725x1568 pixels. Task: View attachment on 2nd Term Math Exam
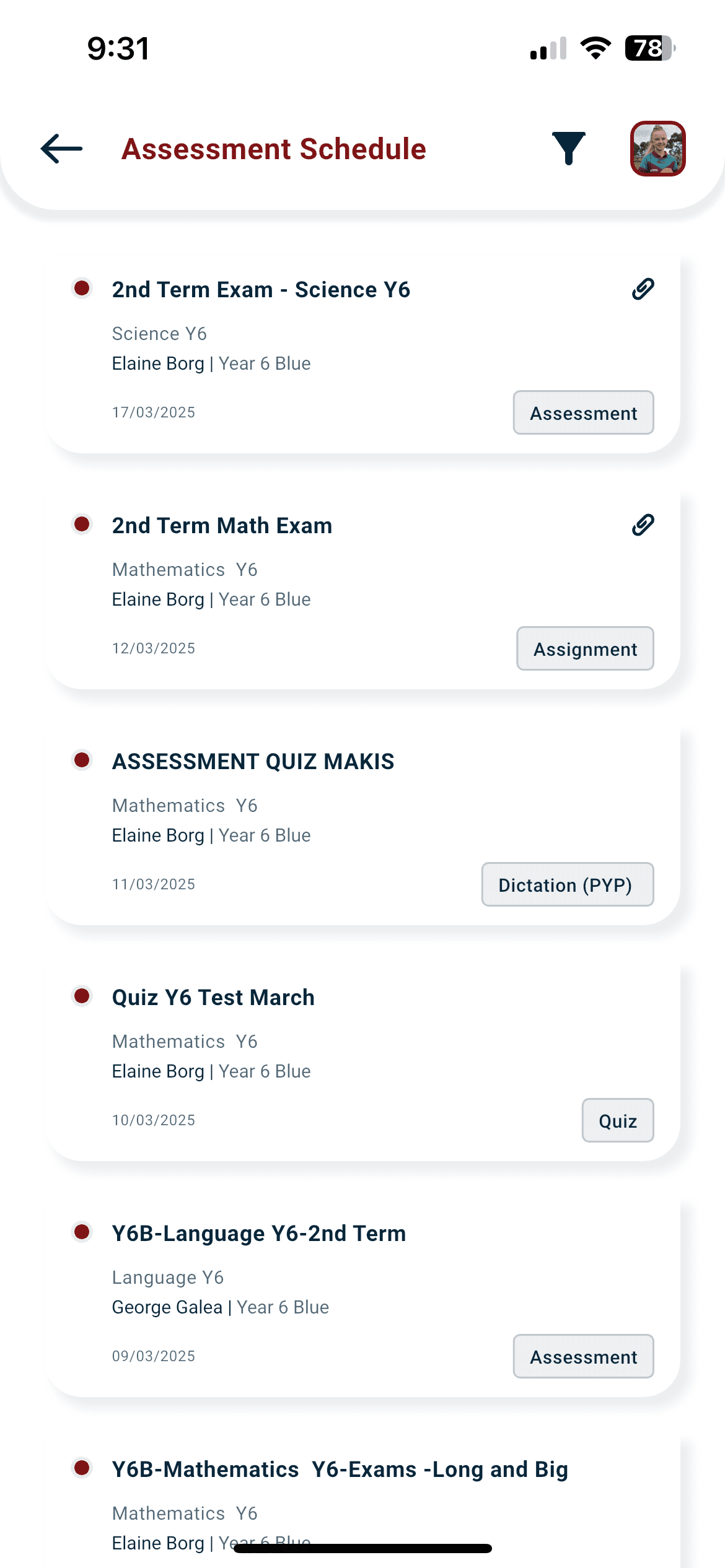coord(643,525)
